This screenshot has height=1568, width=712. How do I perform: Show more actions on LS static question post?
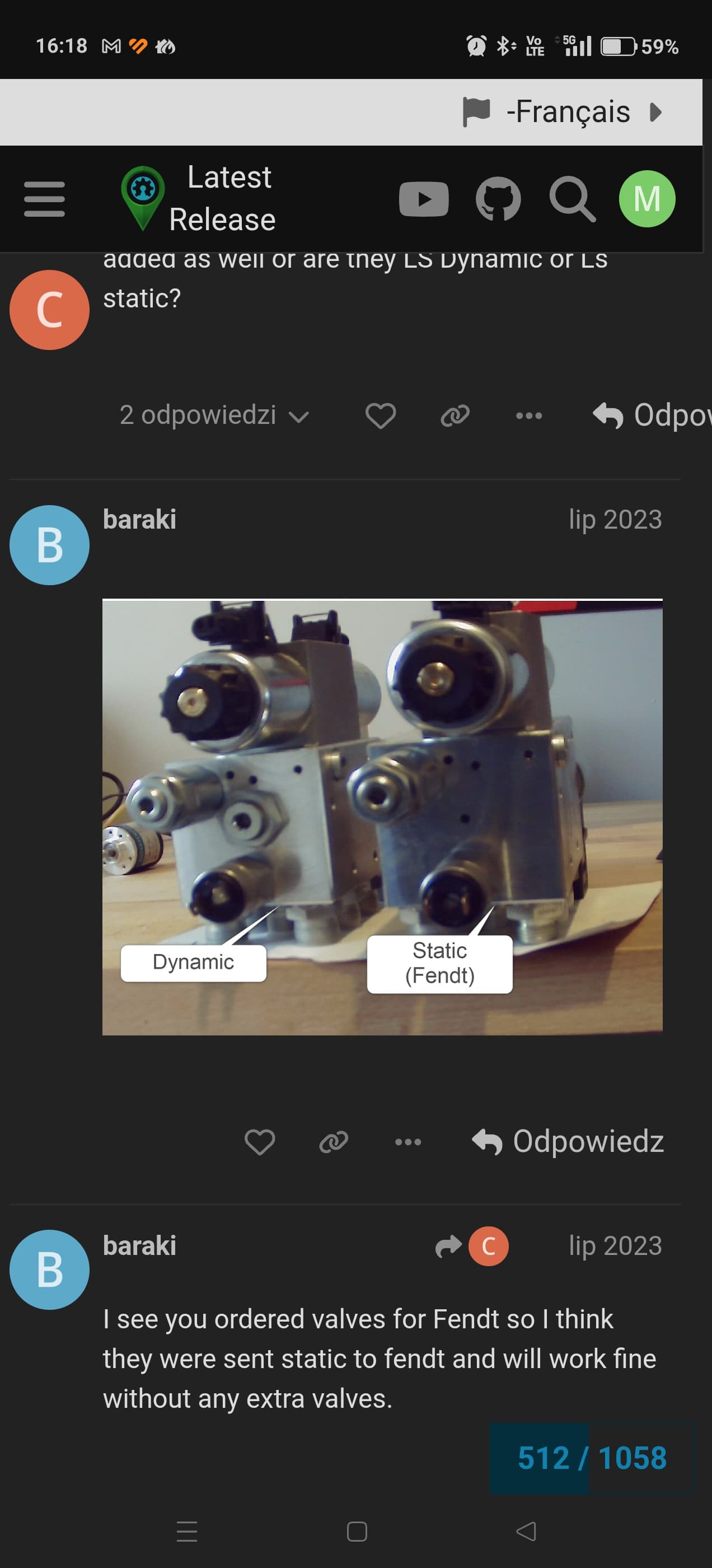tap(529, 416)
